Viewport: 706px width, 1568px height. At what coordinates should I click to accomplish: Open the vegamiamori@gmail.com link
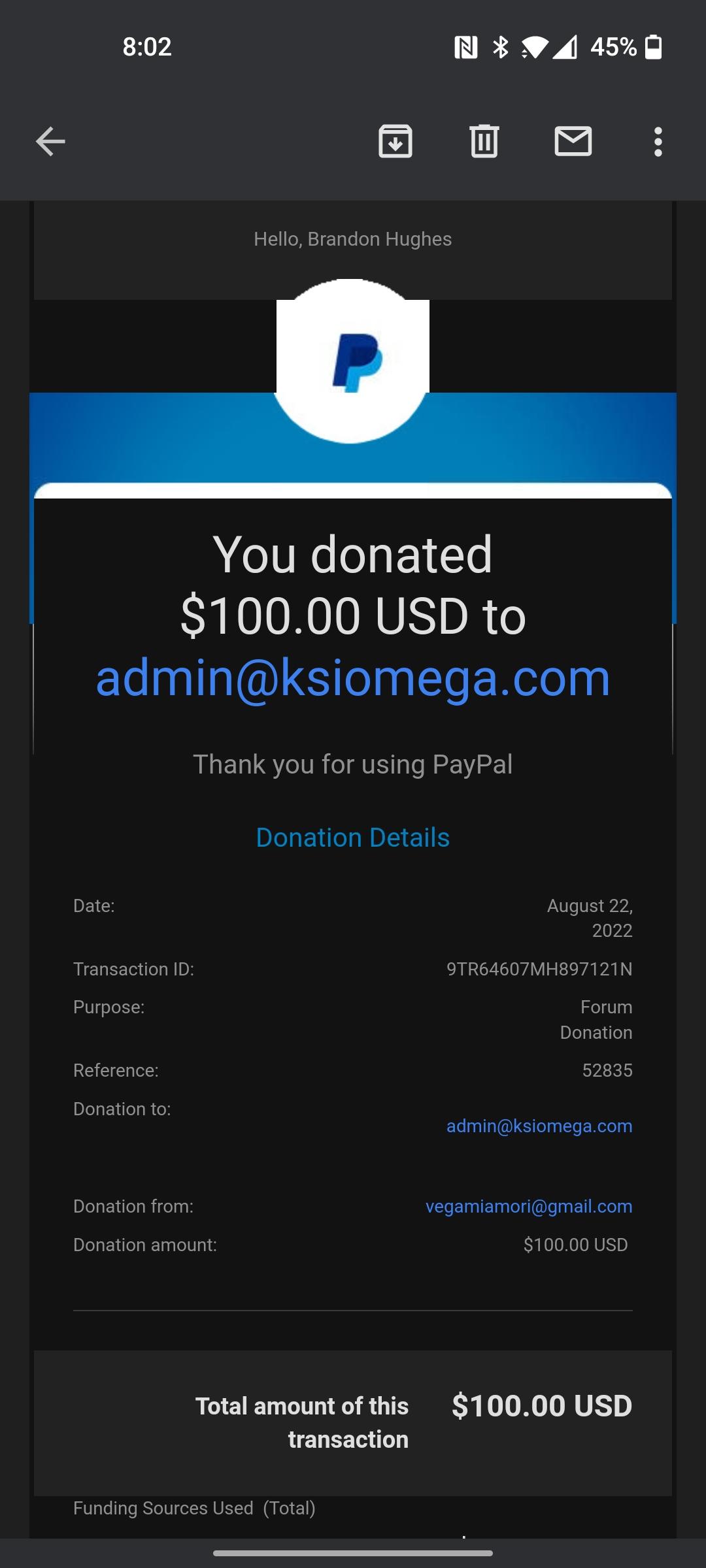[529, 1206]
